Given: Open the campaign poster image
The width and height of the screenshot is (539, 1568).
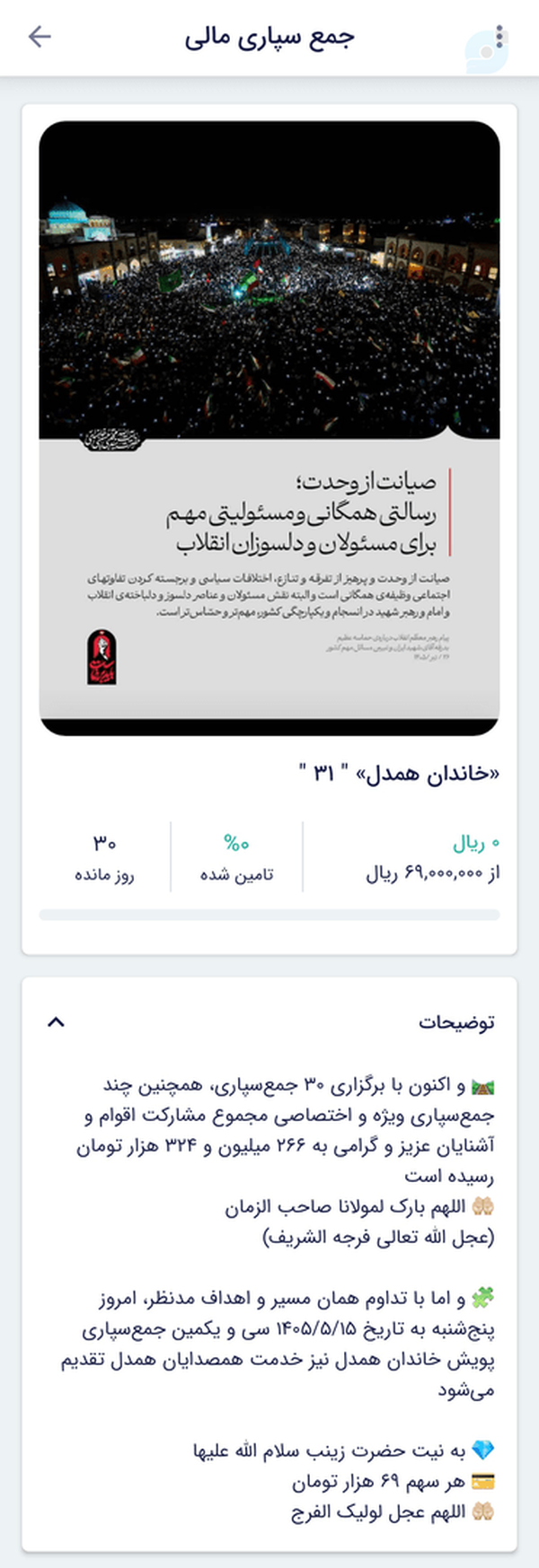Looking at the screenshot, I should pos(269,428).
